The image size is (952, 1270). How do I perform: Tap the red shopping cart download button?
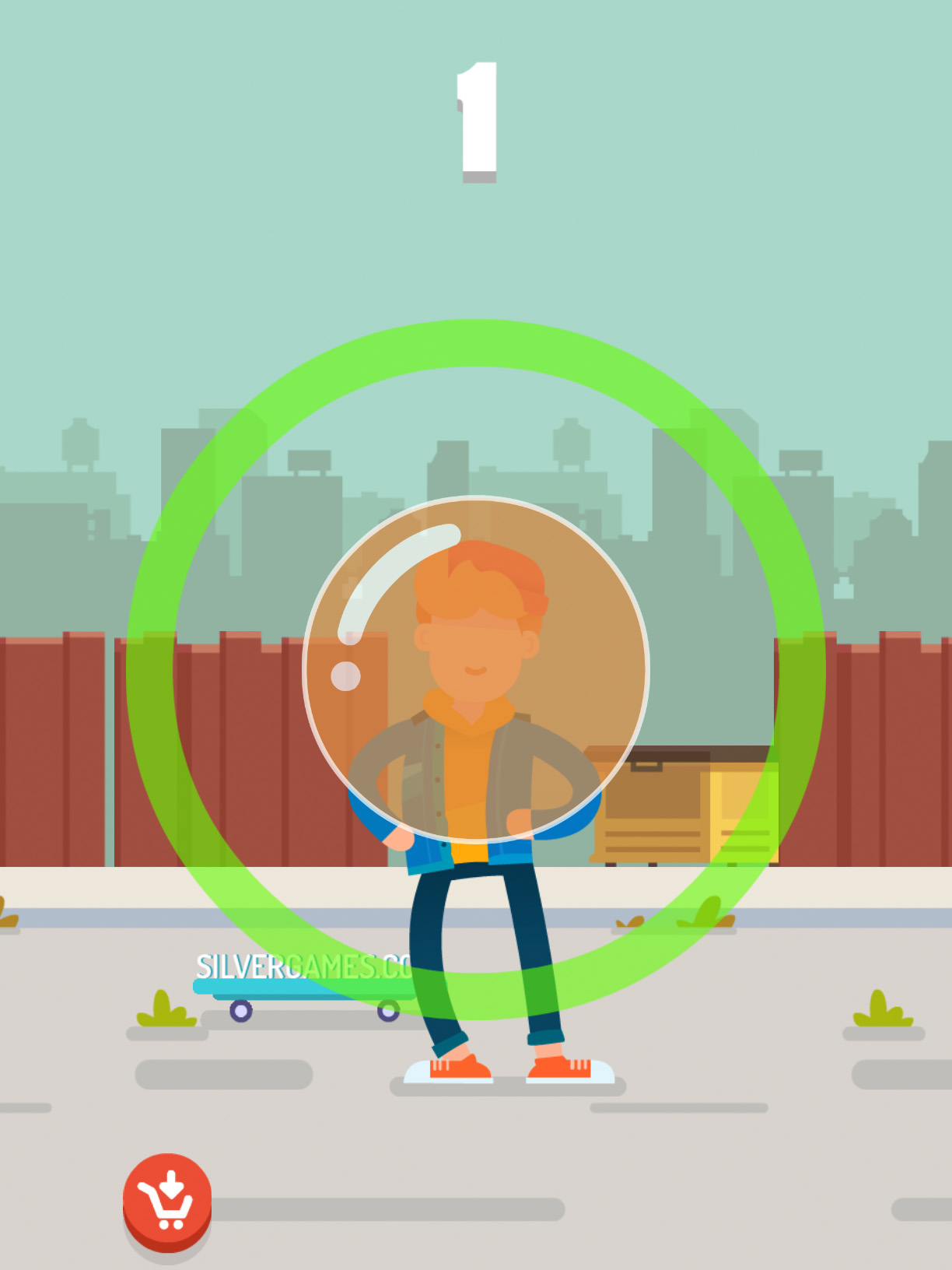click(x=167, y=1199)
